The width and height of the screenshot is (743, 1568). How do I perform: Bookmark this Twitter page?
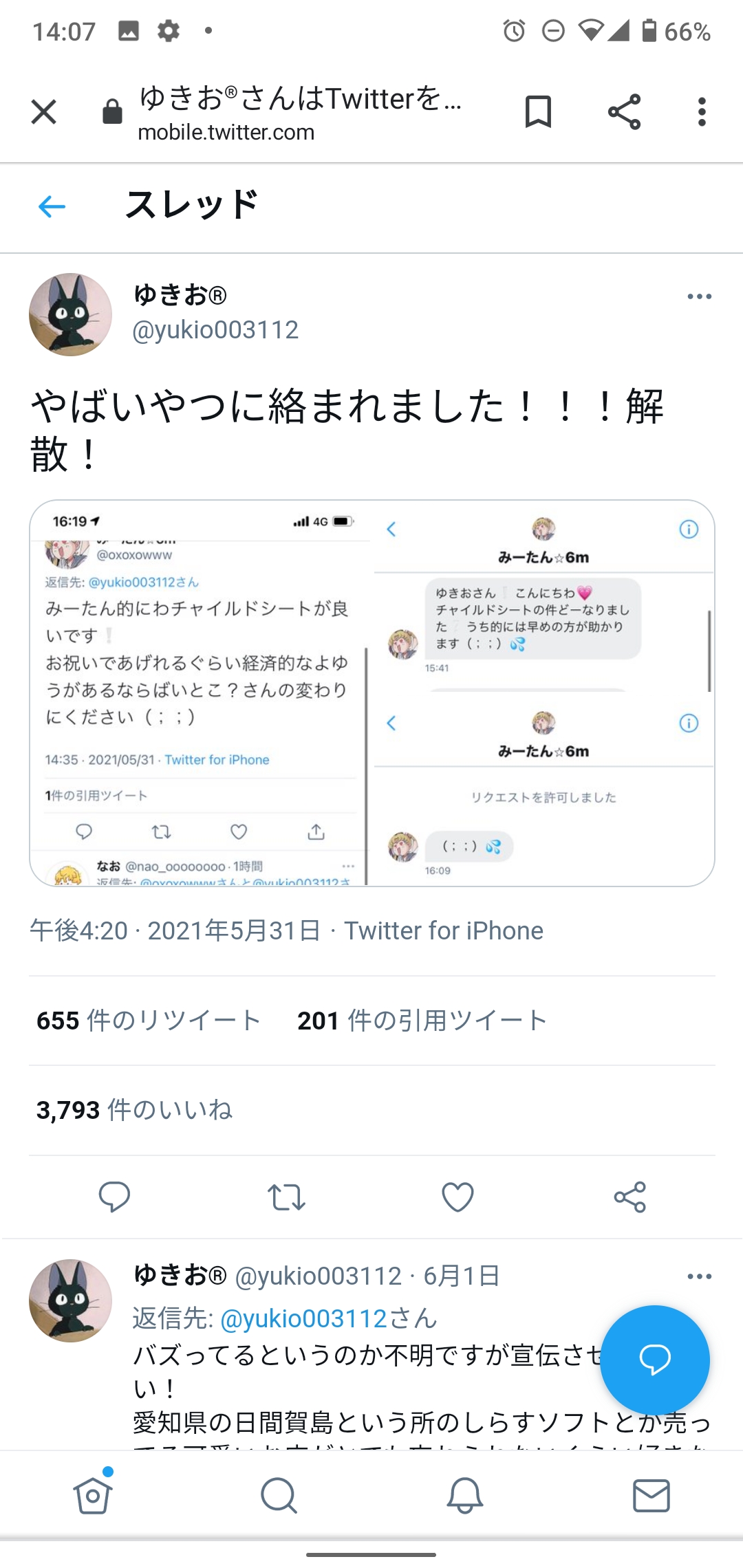click(538, 111)
